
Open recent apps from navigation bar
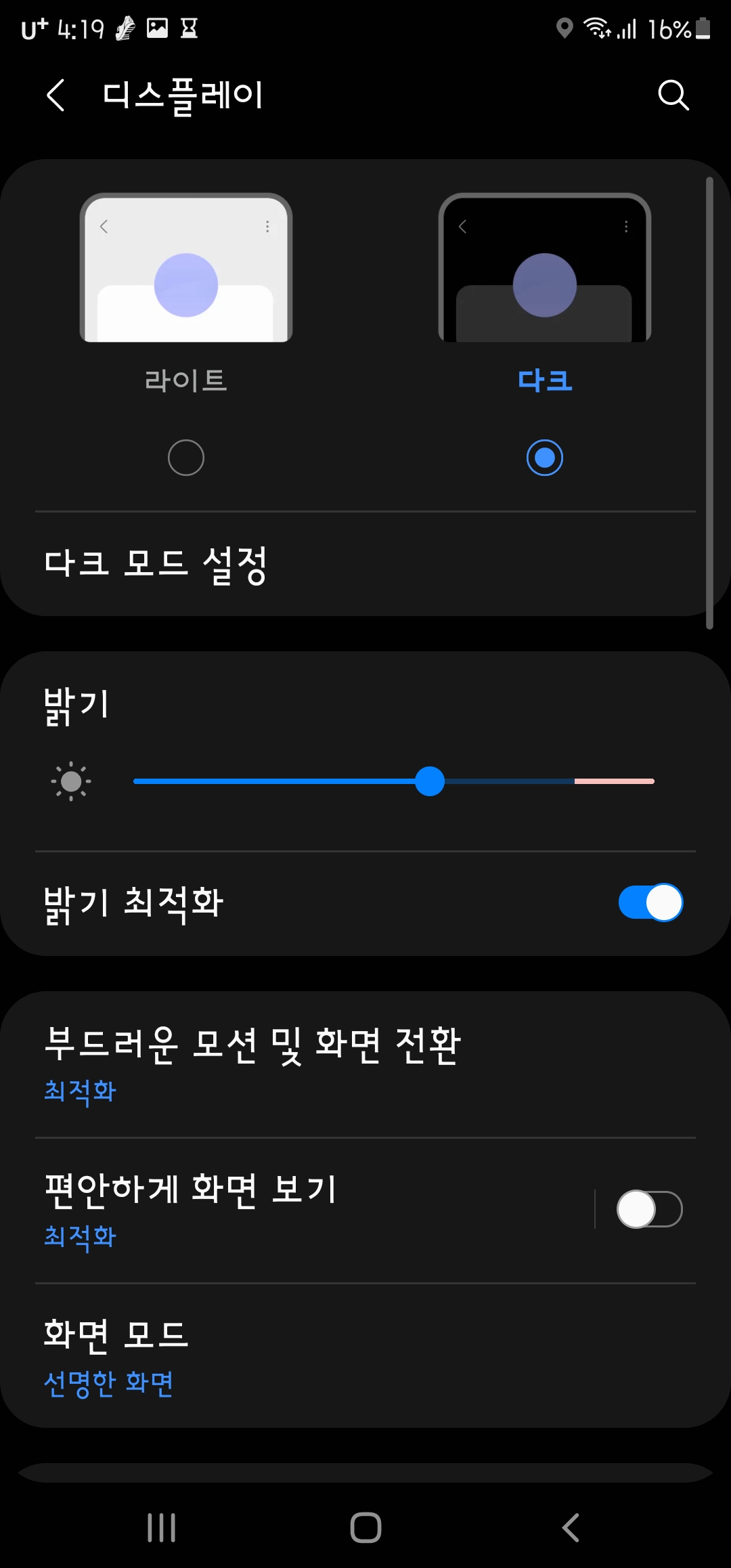(162, 1527)
